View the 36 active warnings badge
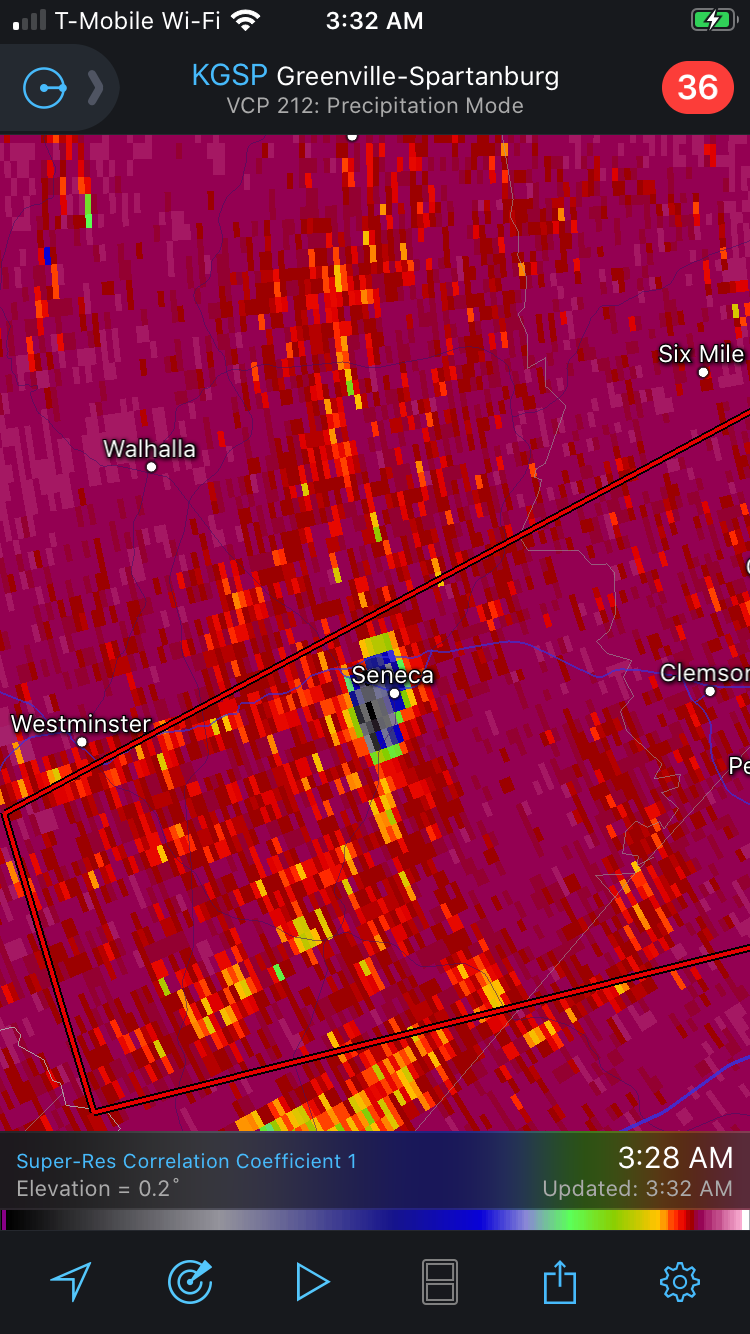The width and height of the screenshot is (750, 1334). coord(698,88)
